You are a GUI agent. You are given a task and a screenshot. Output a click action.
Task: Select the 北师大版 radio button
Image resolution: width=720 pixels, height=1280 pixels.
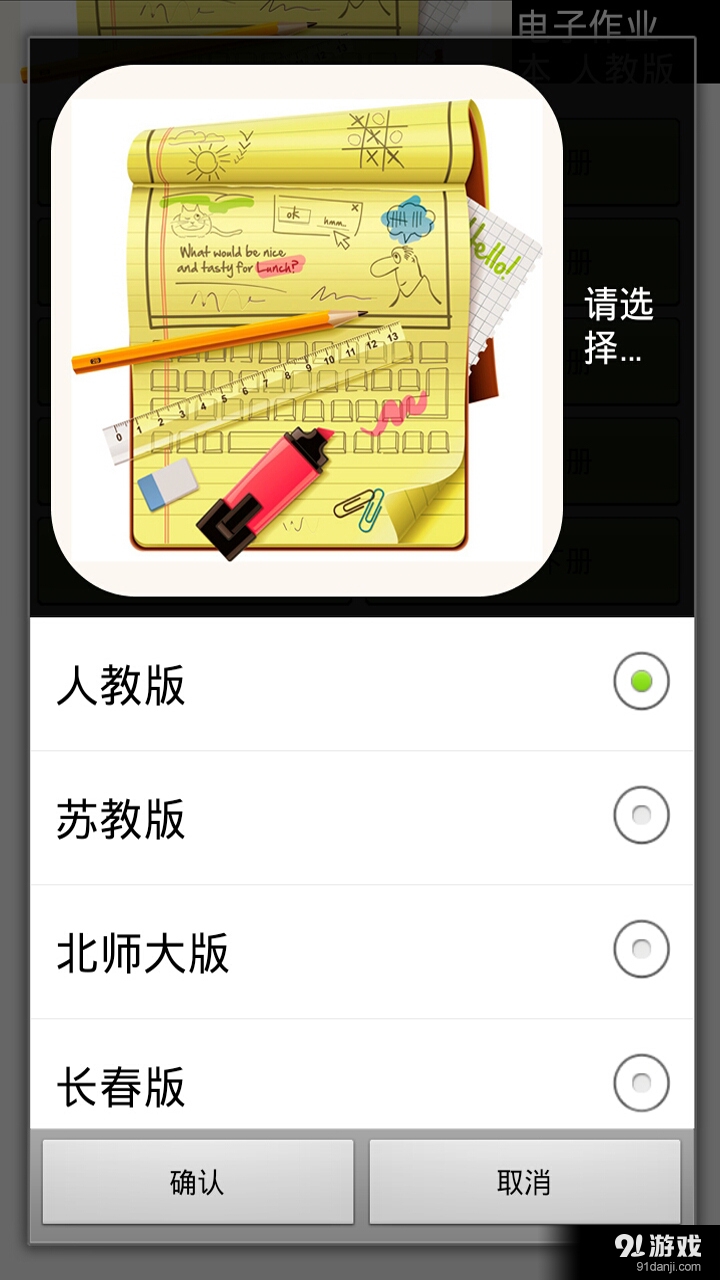641,948
